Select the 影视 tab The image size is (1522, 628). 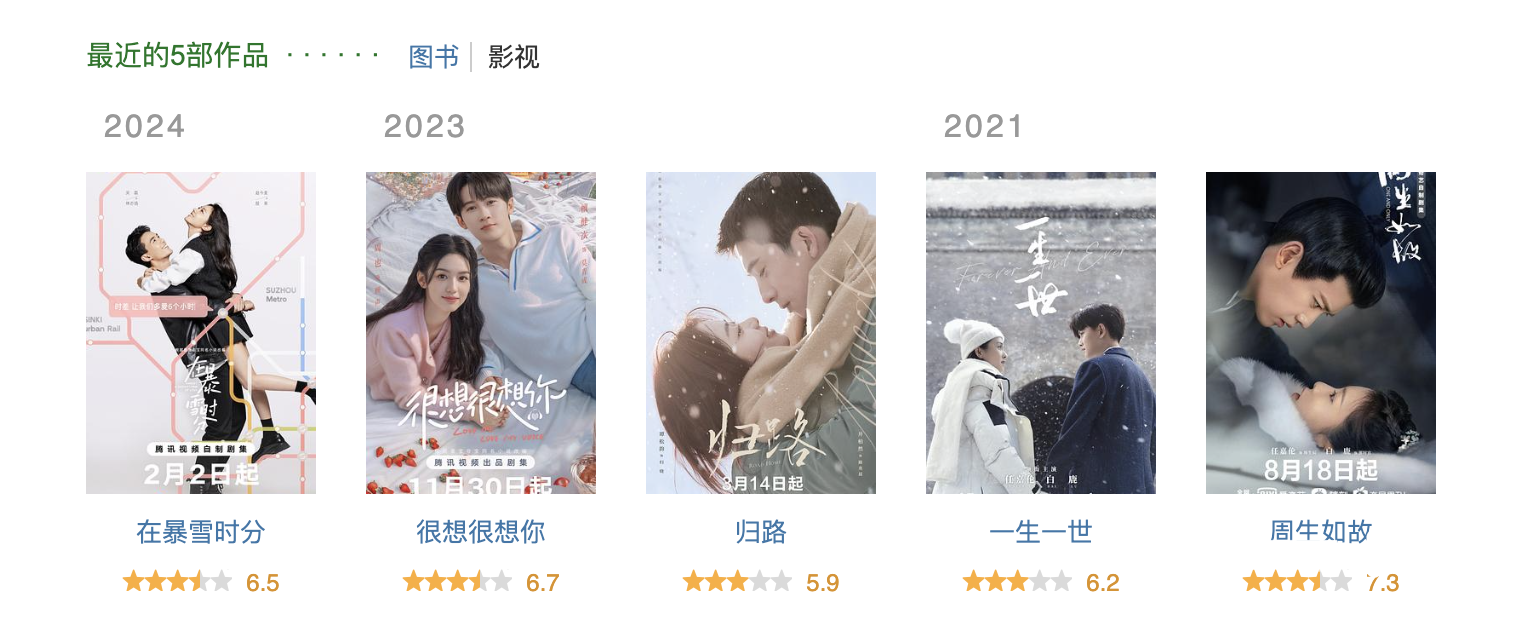coord(513,57)
